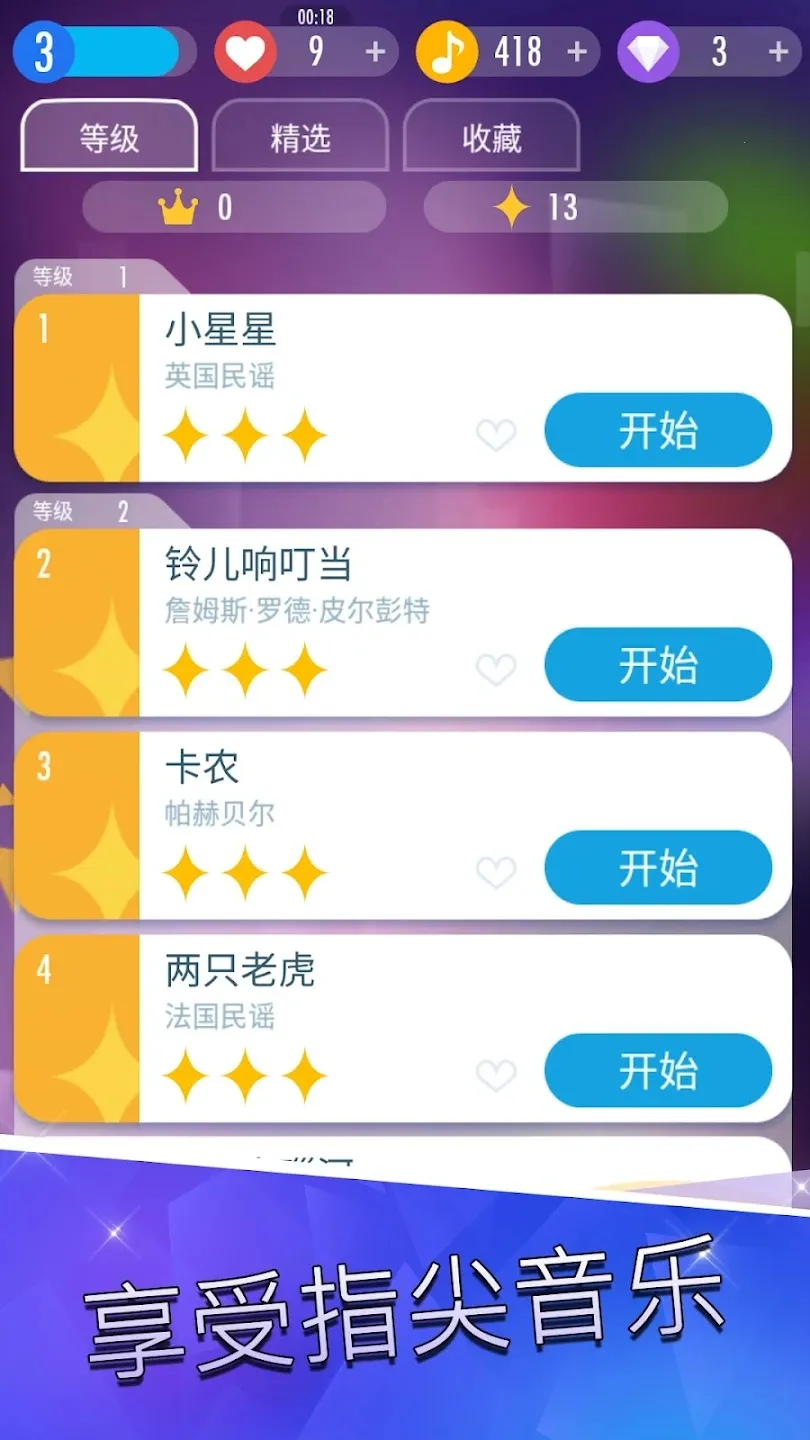Favorite the song 铃儿响叮当
The image size is (810, 1440).
[x=497, y=668]
